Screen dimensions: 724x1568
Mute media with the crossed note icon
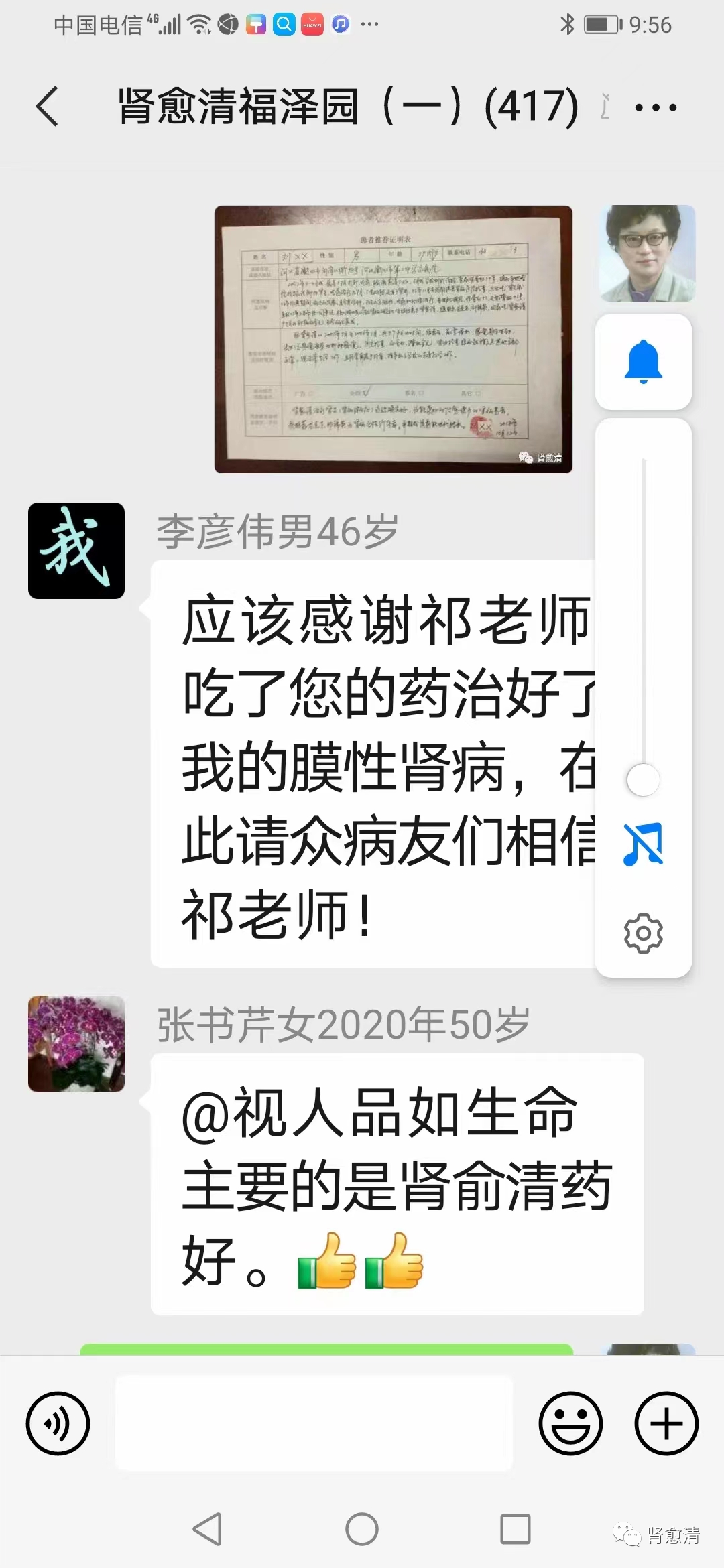pos(643,844)
